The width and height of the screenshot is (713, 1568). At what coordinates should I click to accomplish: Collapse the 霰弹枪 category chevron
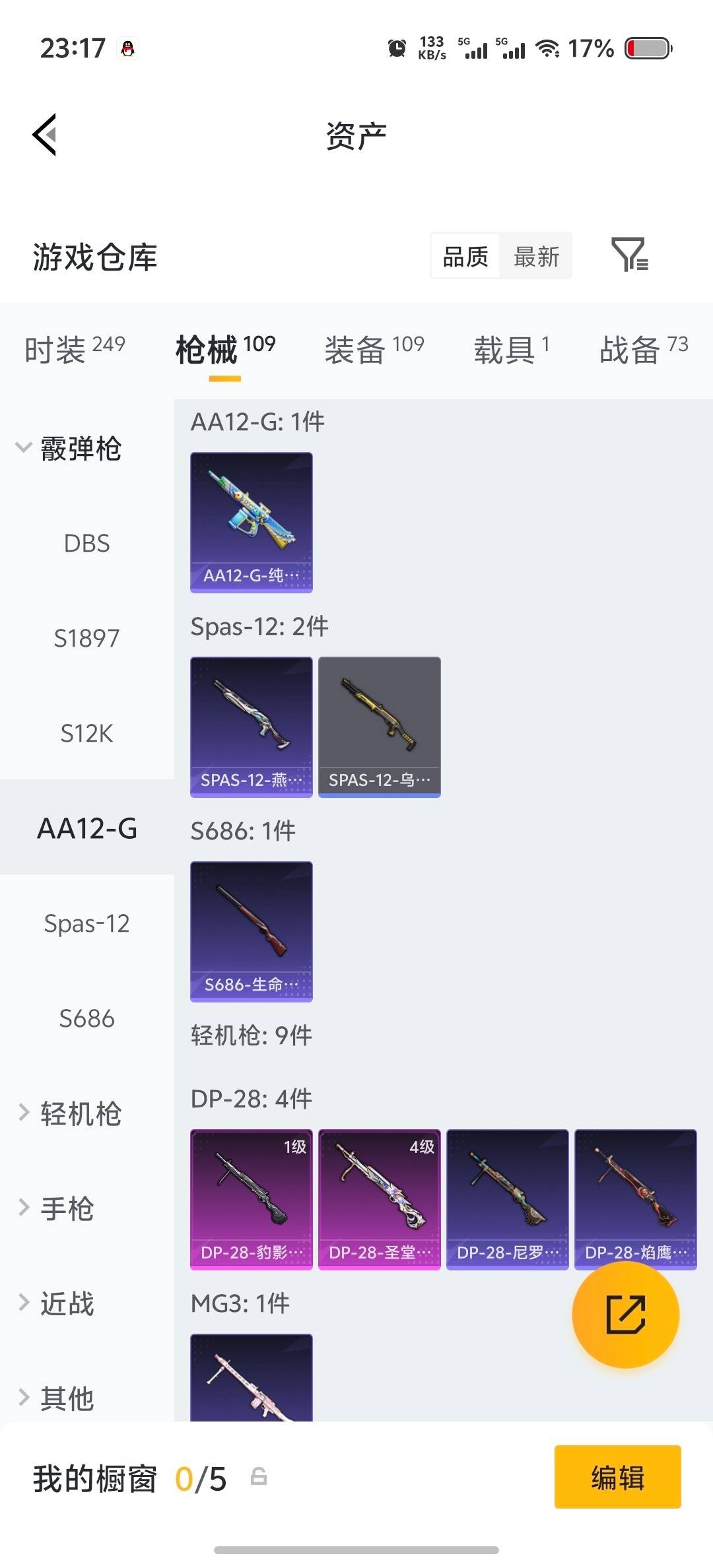click(x=24, y=446)
